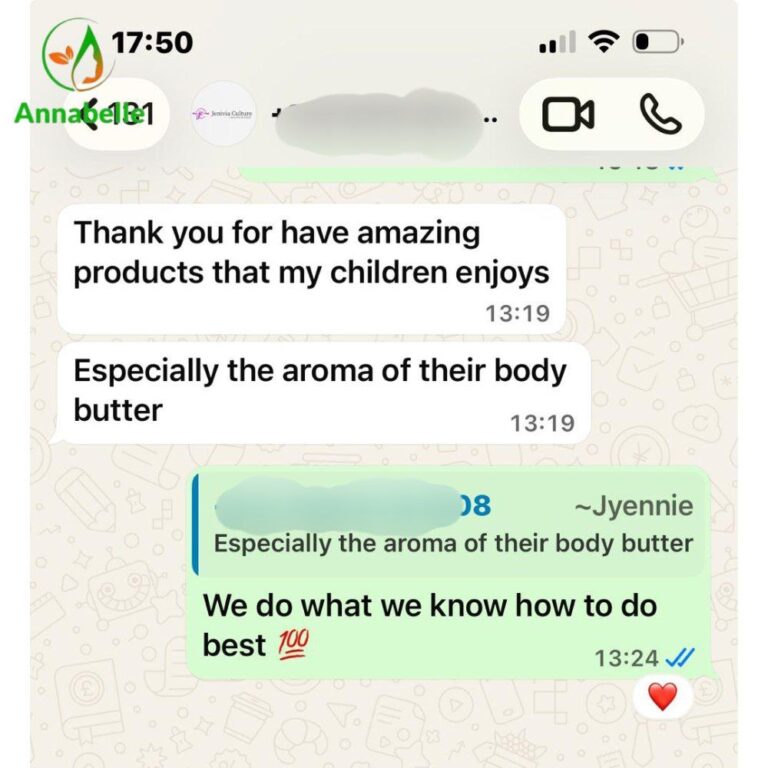Start a video call with this contact

(568, 115)
